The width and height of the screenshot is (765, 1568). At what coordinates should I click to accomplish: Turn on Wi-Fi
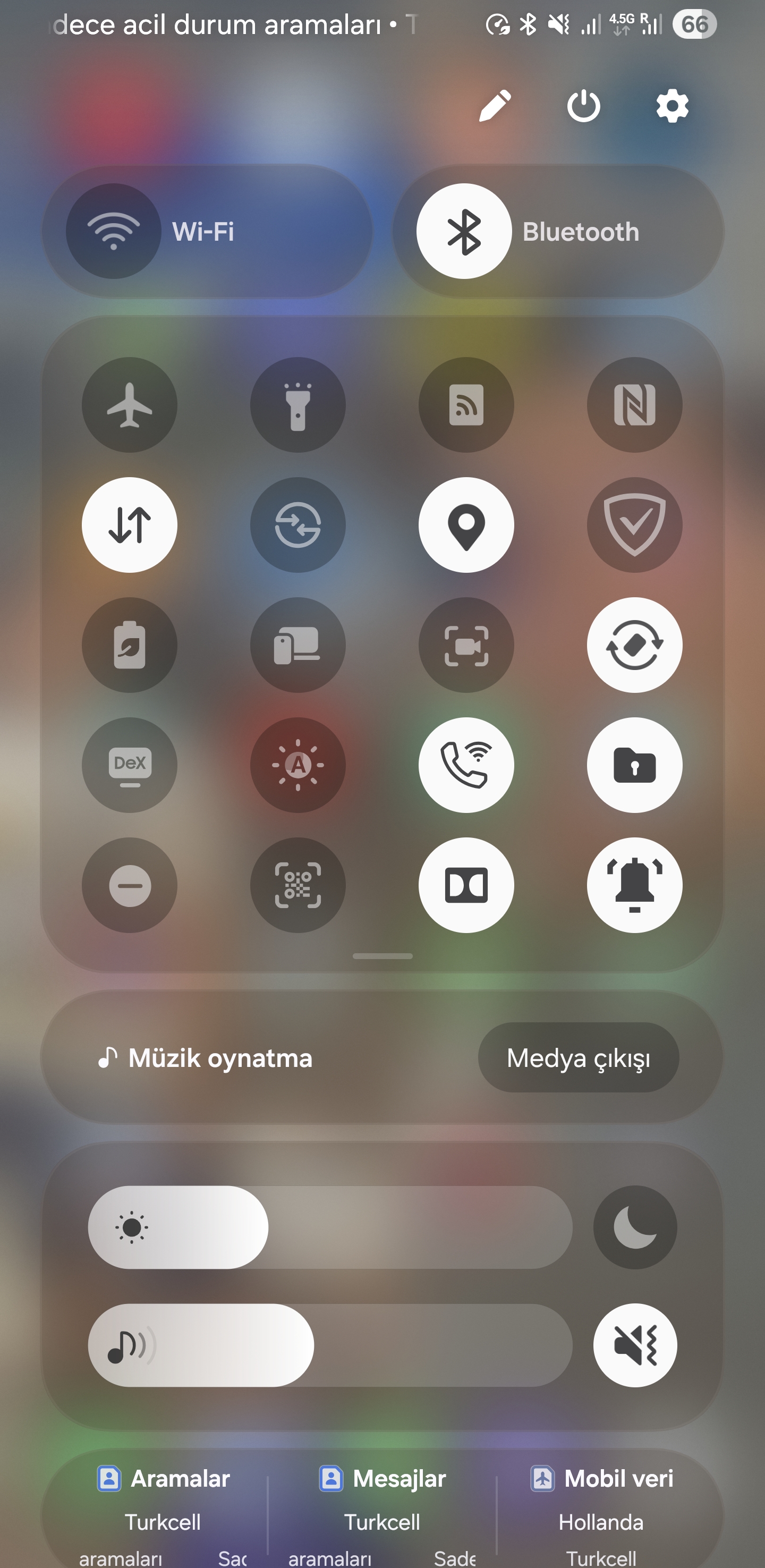pyautogui.click(x=114, y=231)
